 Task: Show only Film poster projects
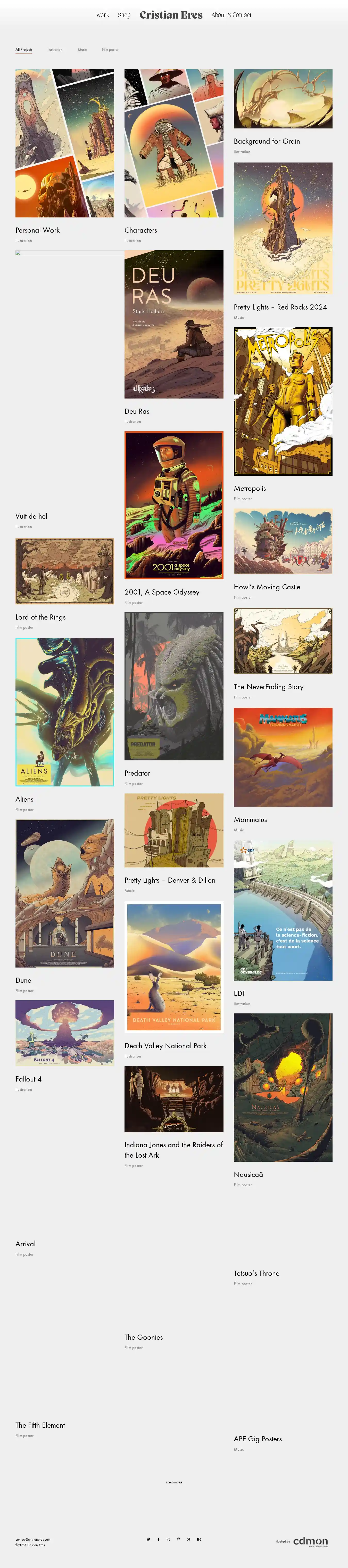110,49
